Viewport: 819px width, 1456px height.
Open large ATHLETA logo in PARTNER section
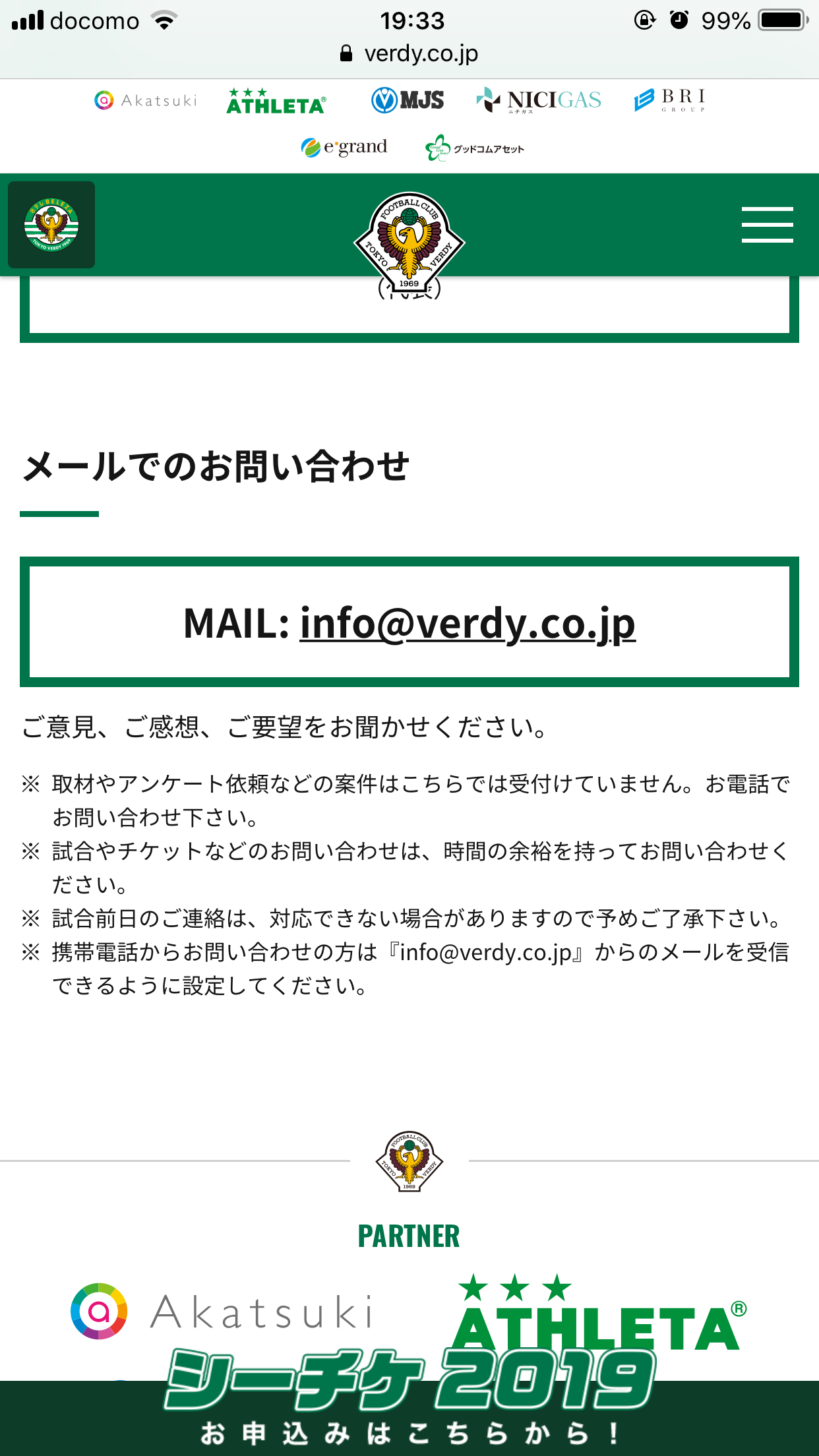coord(599,1312)
